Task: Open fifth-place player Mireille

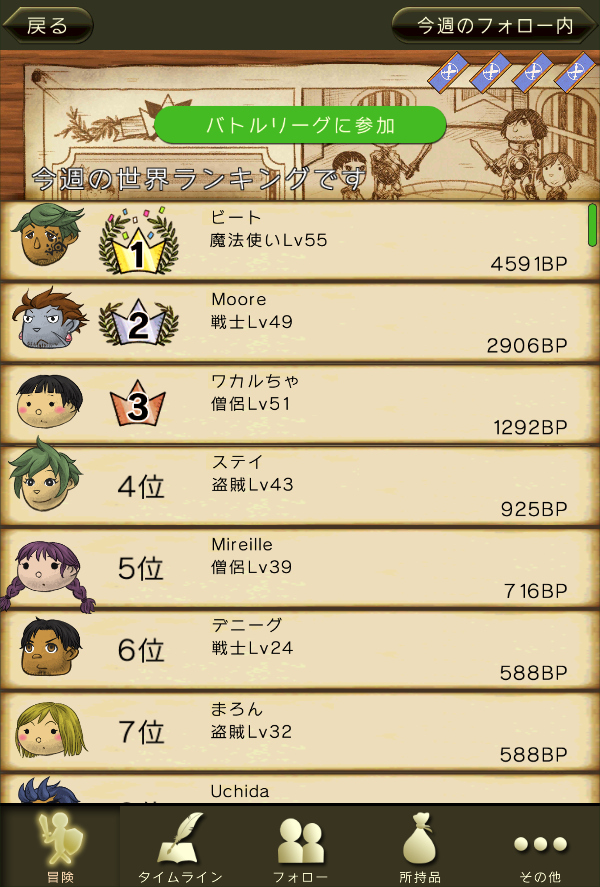Action: (300, 569)
